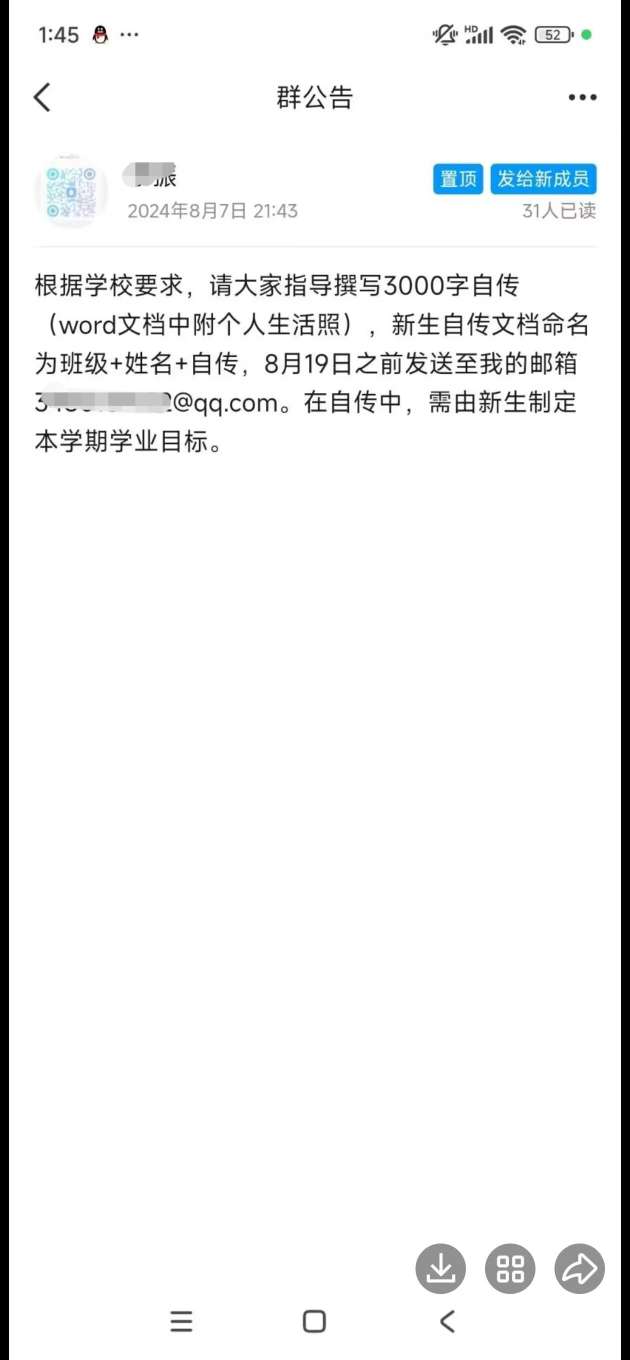The image size is (630, 1360).
Task: Download the announcement with the save icon
Action: 441,1269
